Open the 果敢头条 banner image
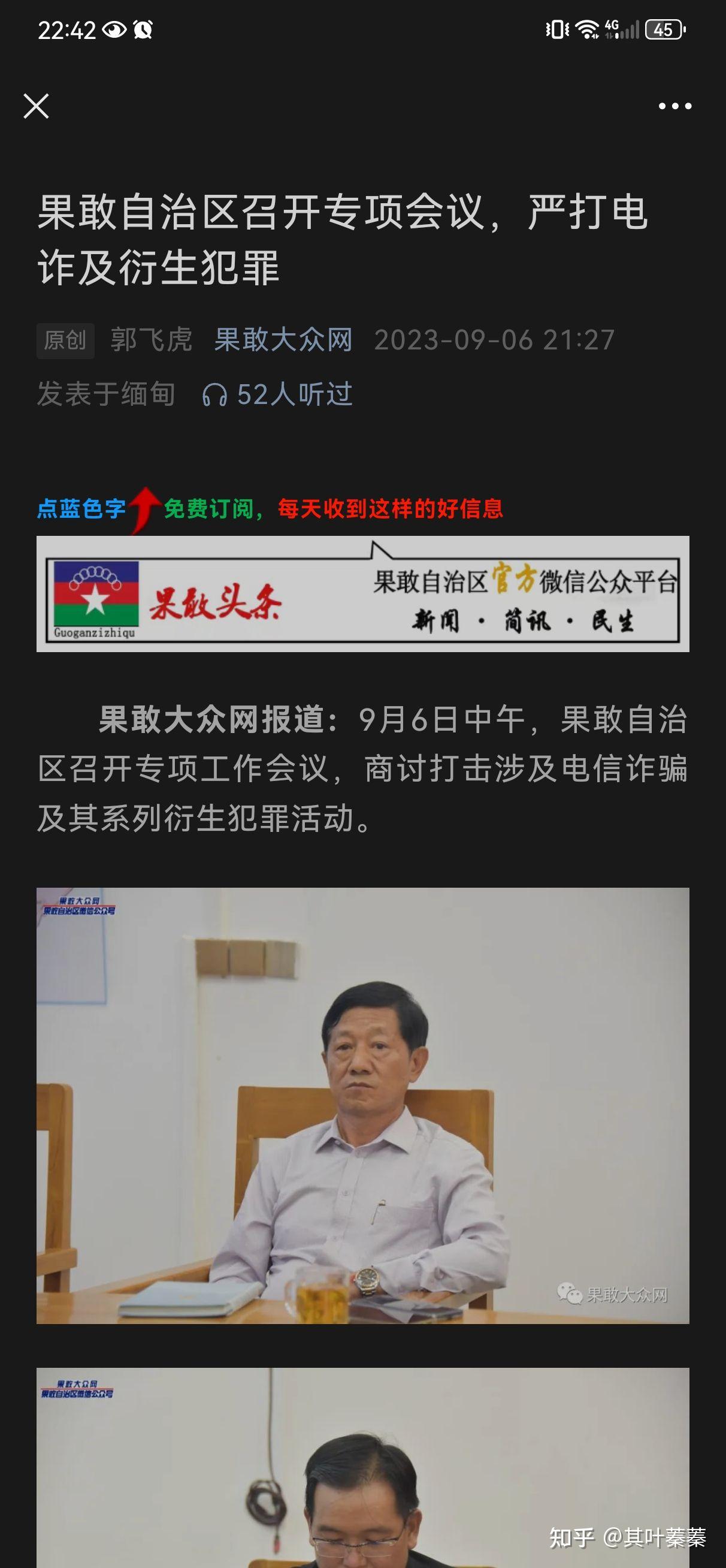Image resolution: width=726 pixels, height=1568 pixels. pyautogui.click(x=362, y=593)
